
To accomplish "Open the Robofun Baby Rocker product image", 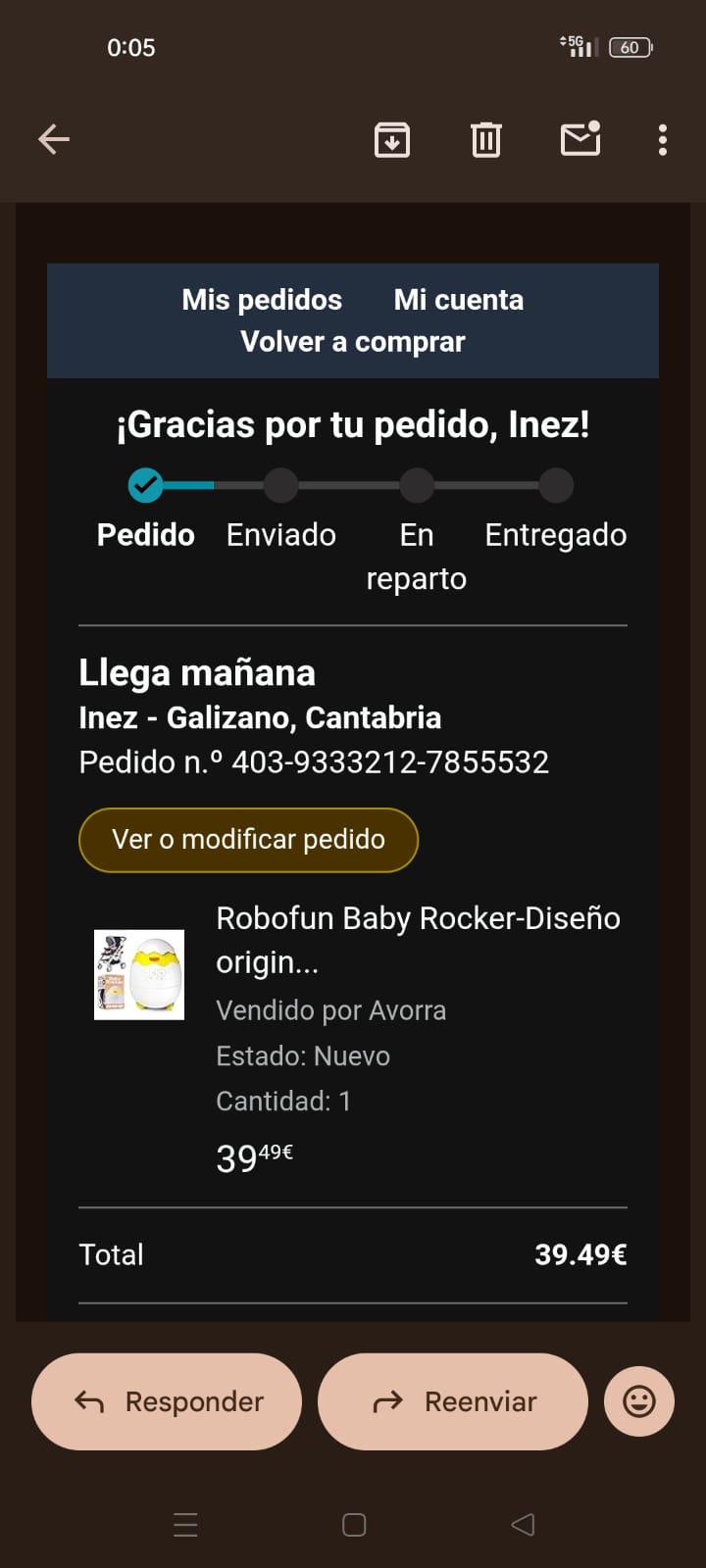I will (x=139, y=974).
